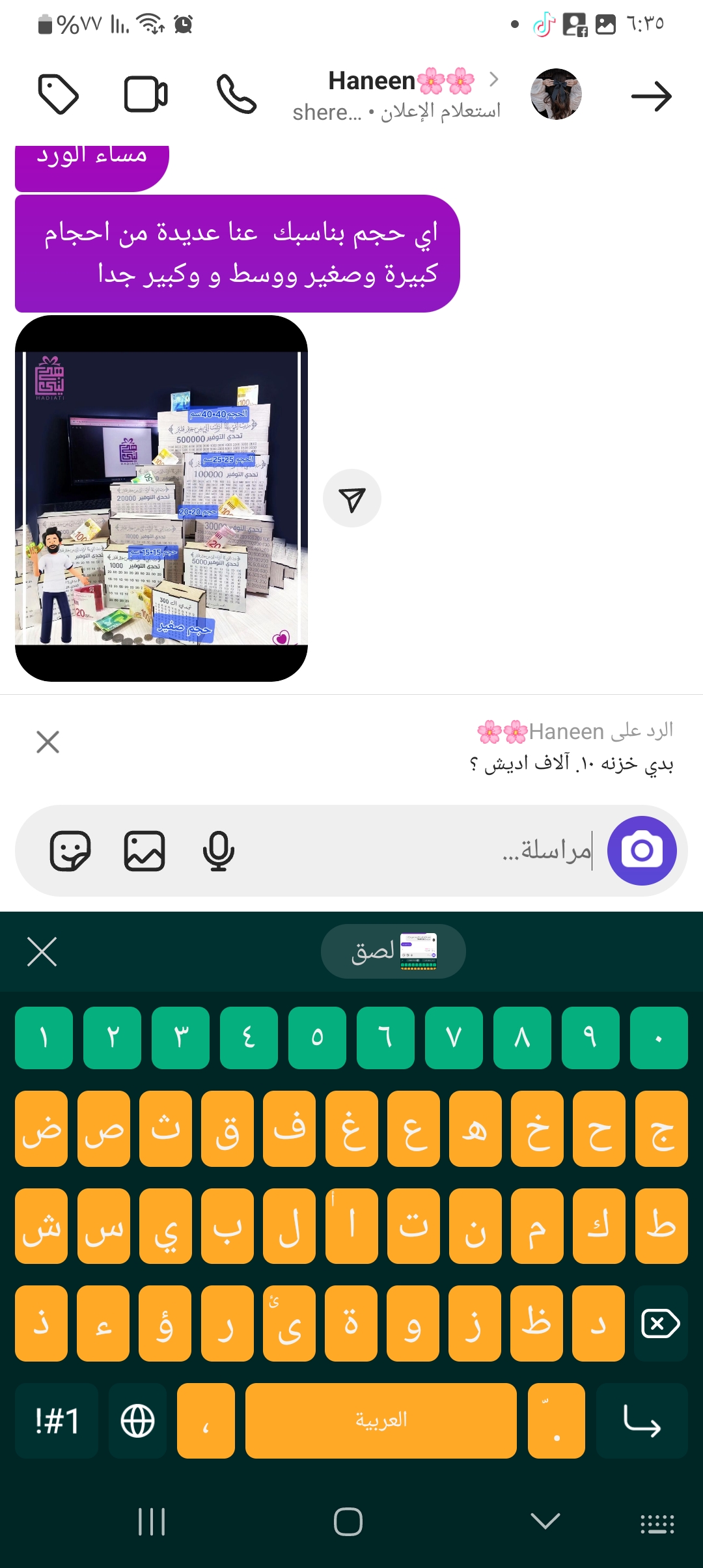Cancel the reply to Haneen
This screenshot has width=703, height=1568.
tap(48, 742)
